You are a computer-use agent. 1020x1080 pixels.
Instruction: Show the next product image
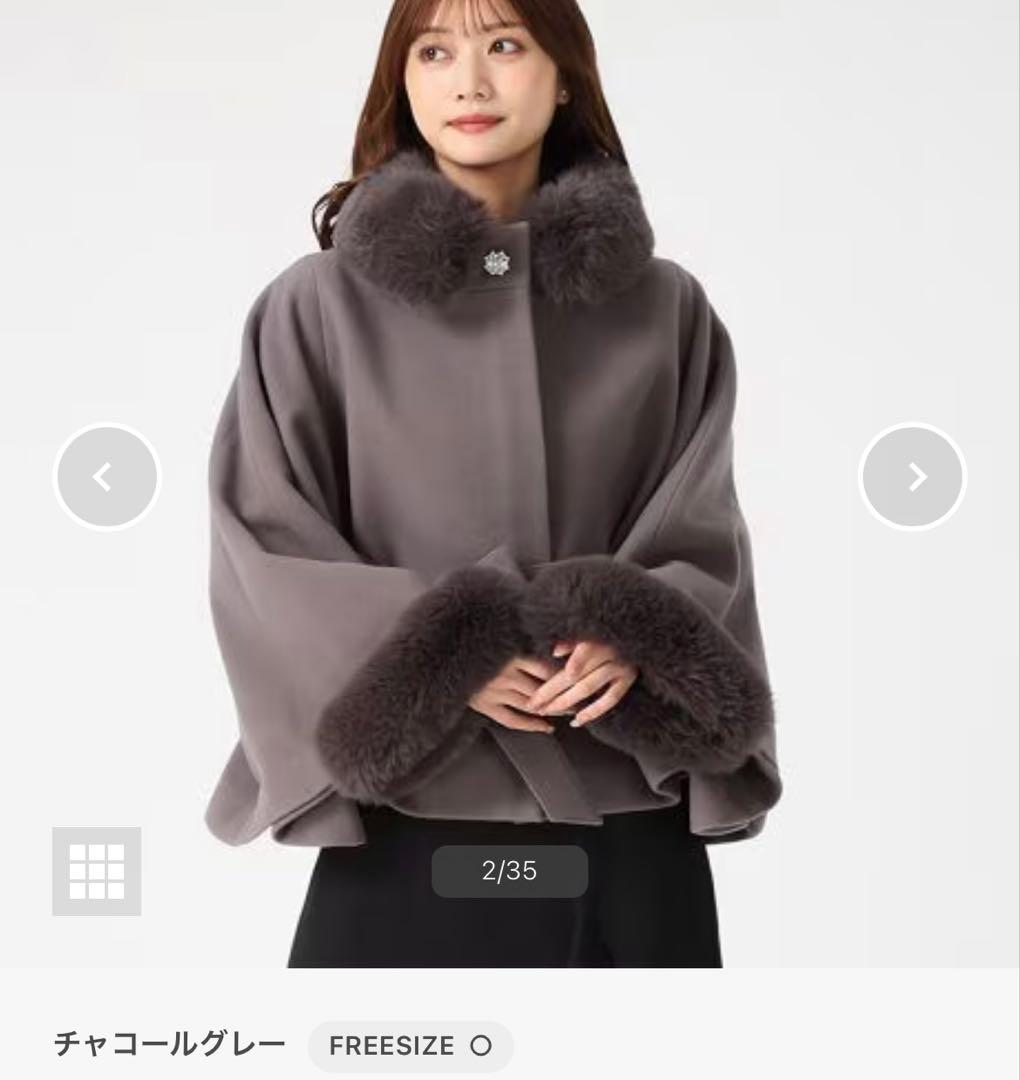click(912, 477)
